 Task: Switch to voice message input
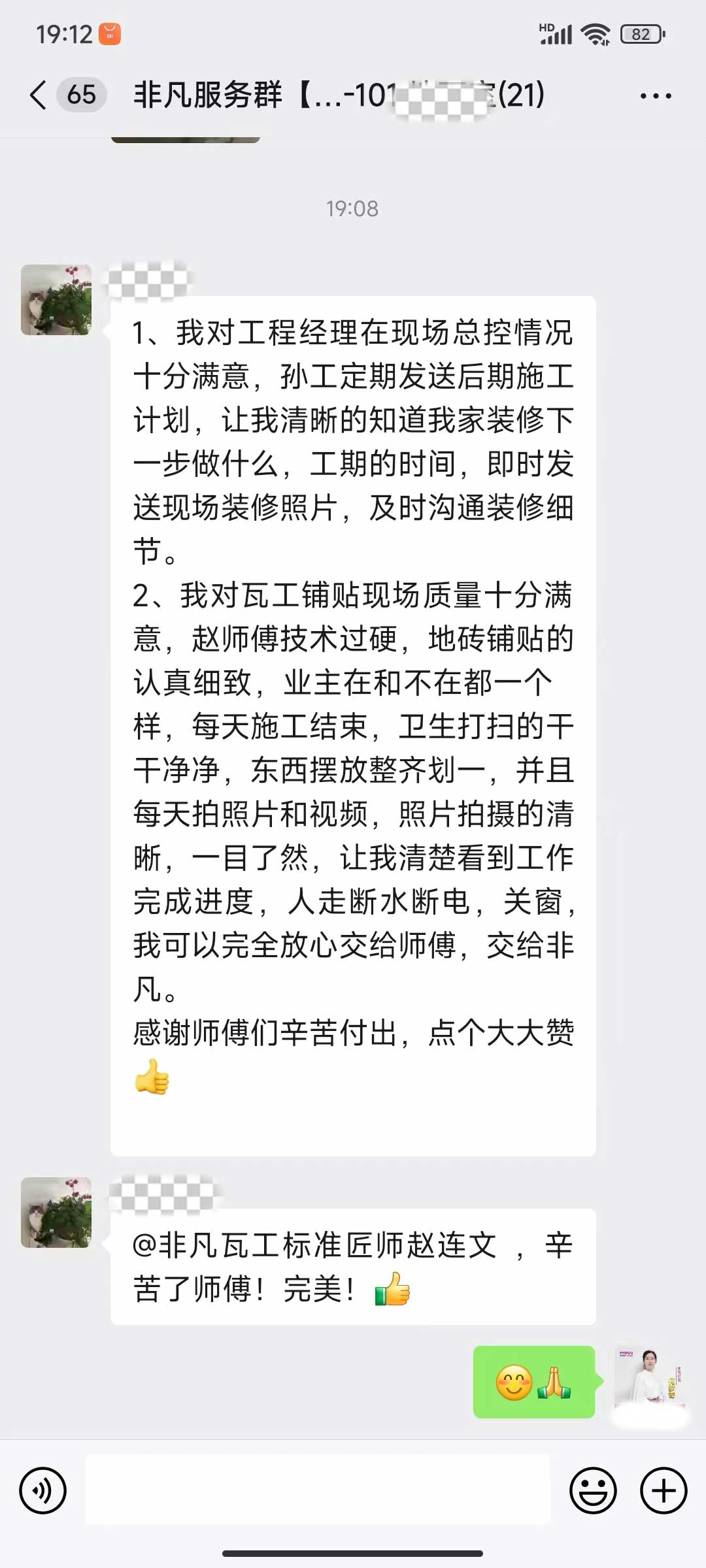coord(43,1490)
